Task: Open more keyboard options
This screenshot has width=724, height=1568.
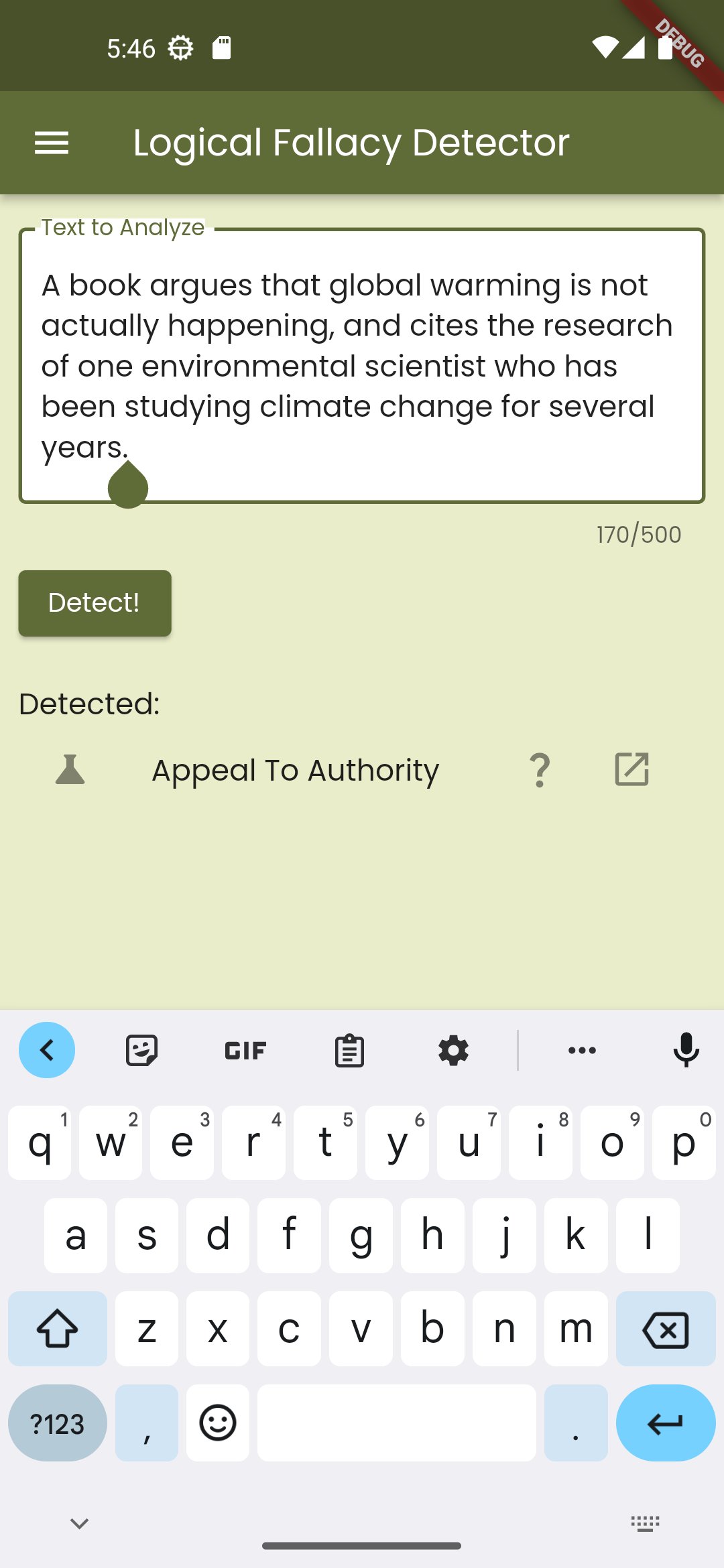Action: 581,1050
